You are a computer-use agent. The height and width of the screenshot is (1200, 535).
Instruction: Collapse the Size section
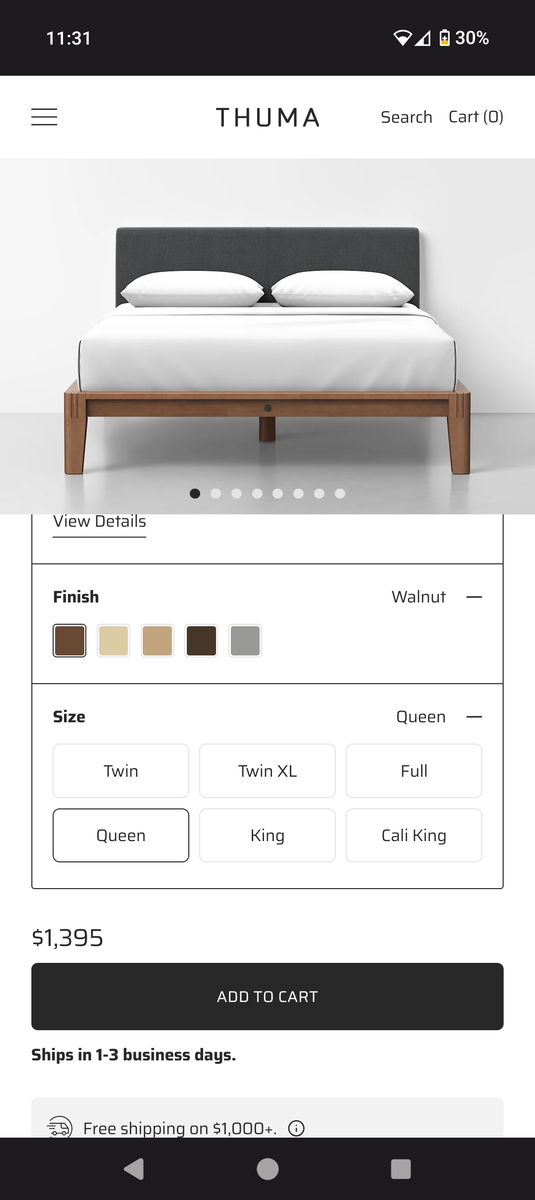474,717
